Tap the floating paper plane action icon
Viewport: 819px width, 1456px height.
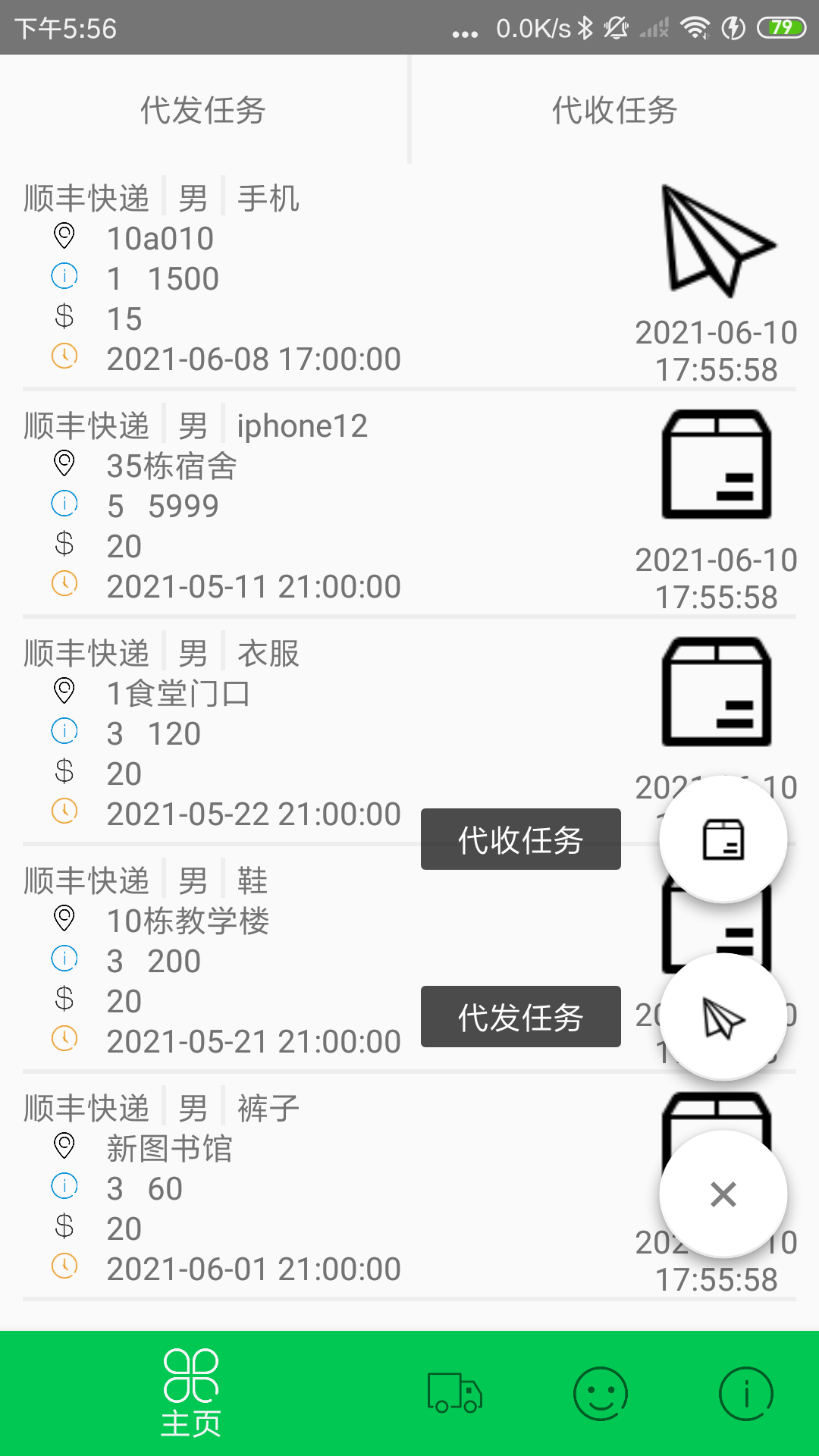point(723,1018)
